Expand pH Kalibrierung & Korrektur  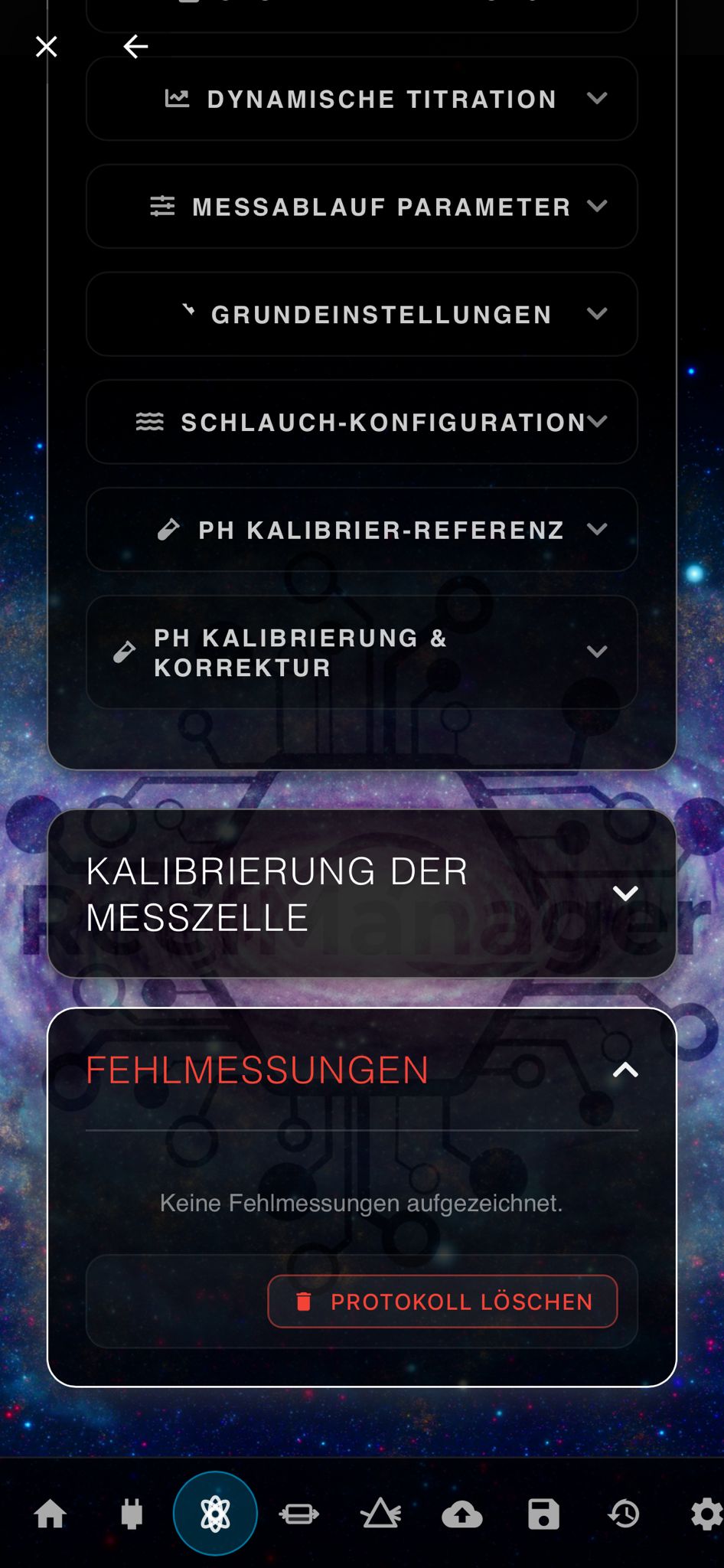pyautogui.click(x=361, y=652)
